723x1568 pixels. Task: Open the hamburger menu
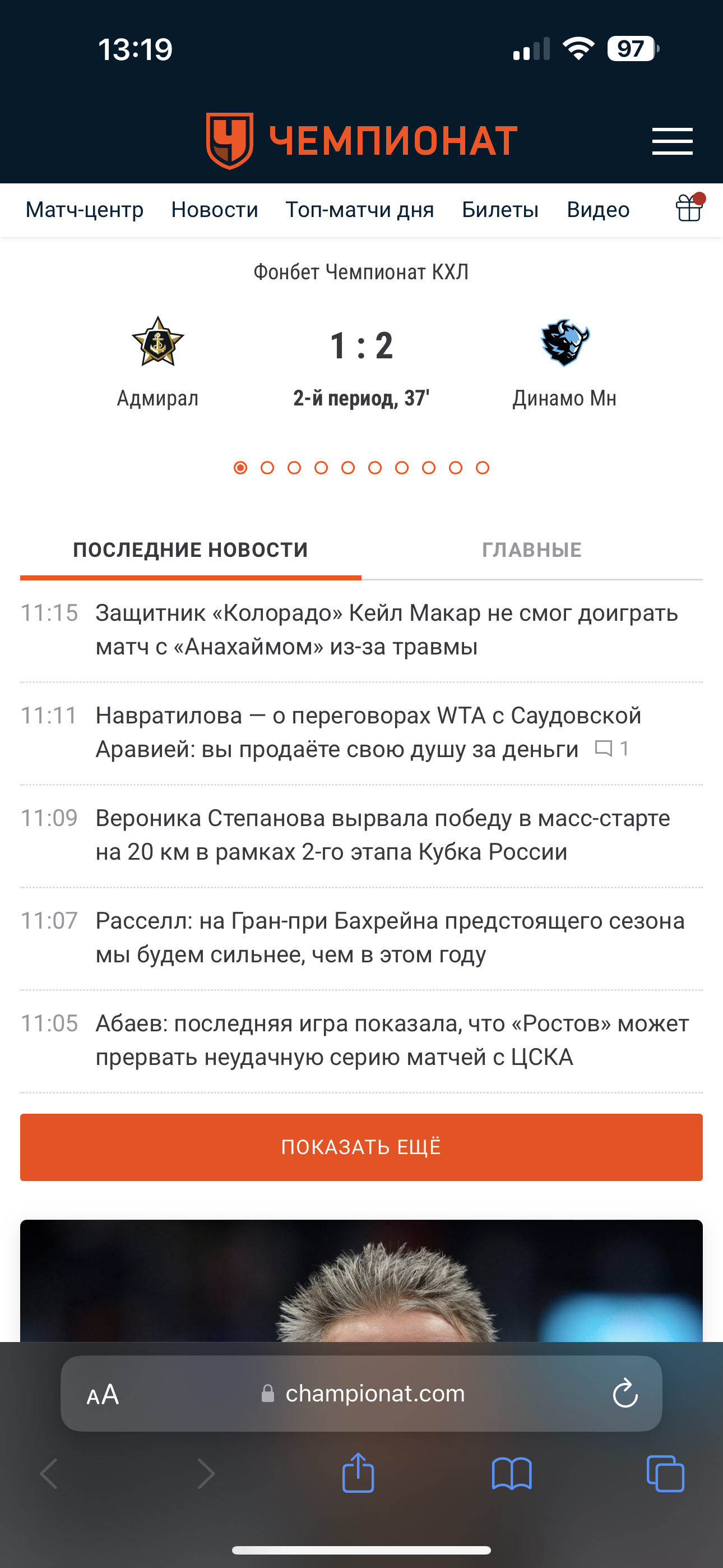pyautogui.click(x=672, y=141)
